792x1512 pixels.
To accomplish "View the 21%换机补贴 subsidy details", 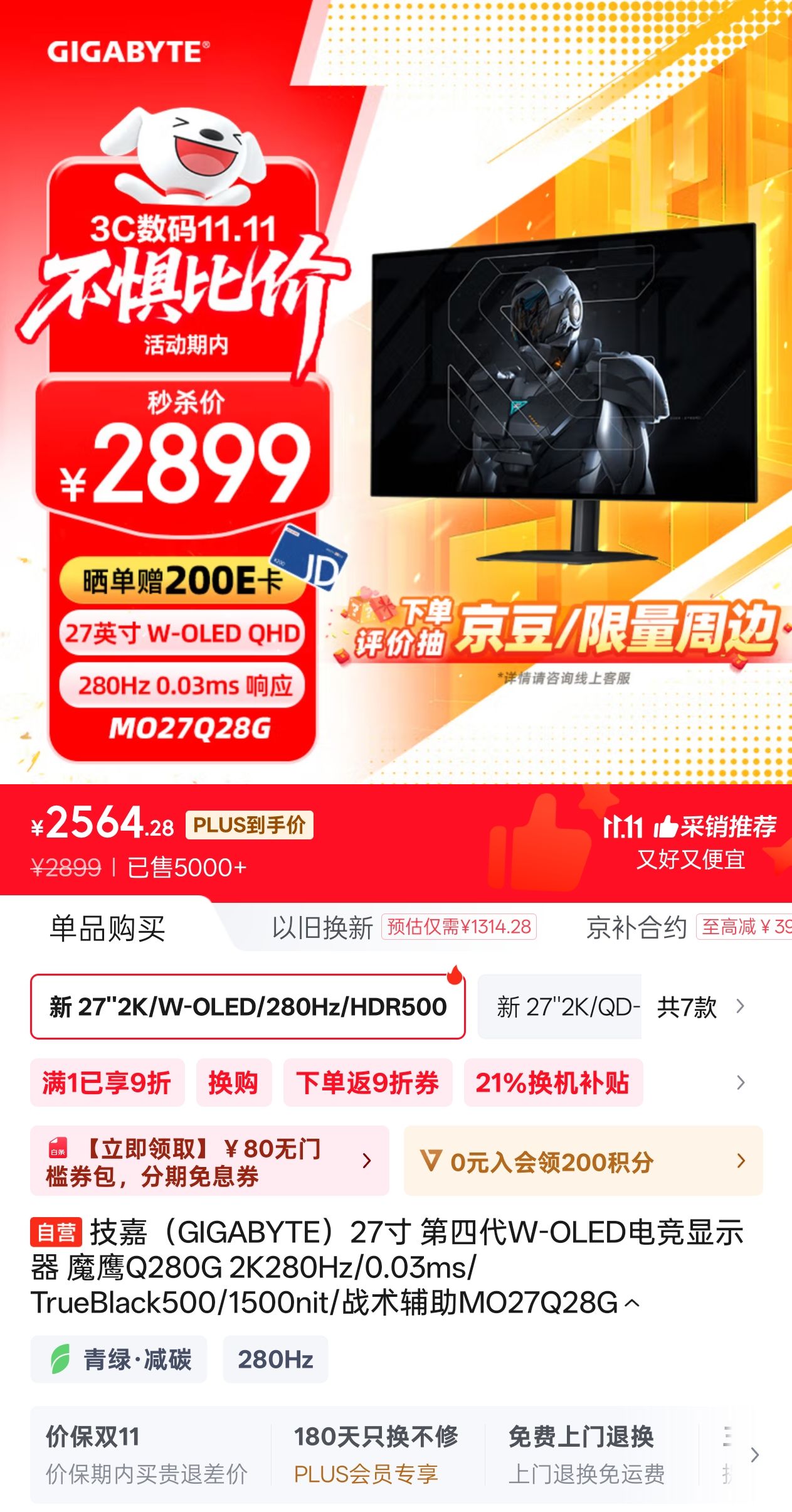I will point(552,1083).
